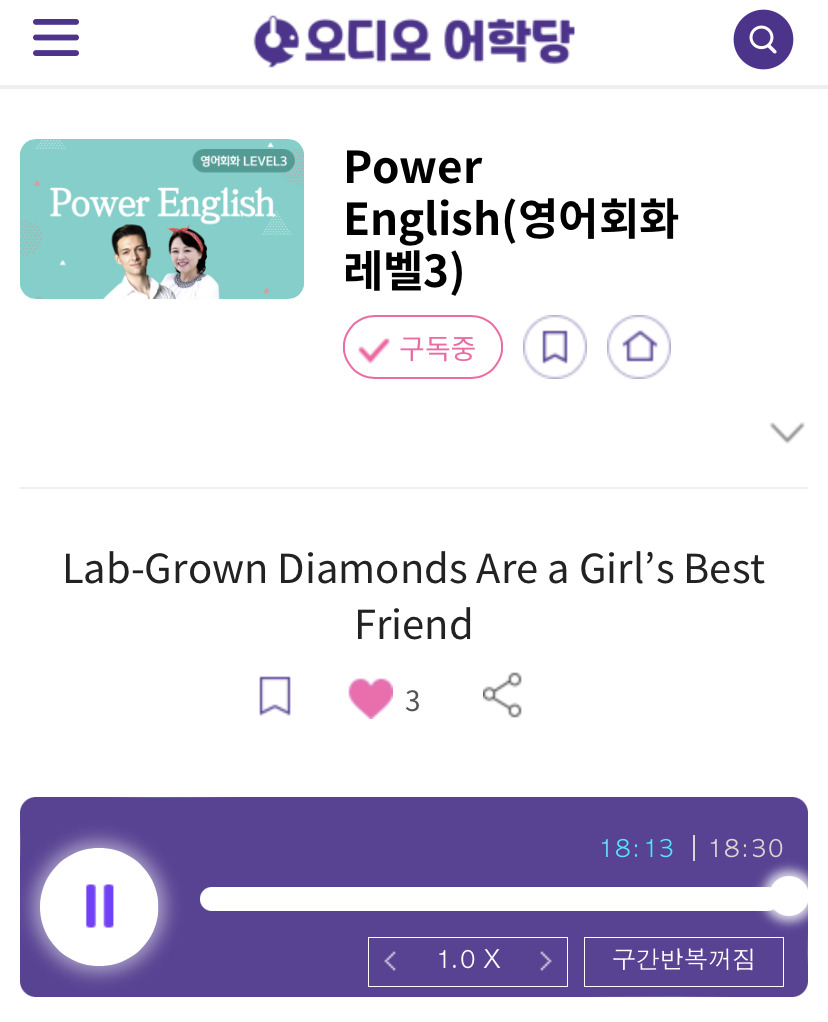This screenshot has width=828, height=1022.
Task: Enable 구간반복 section repeat
Action: click(684, 961)
